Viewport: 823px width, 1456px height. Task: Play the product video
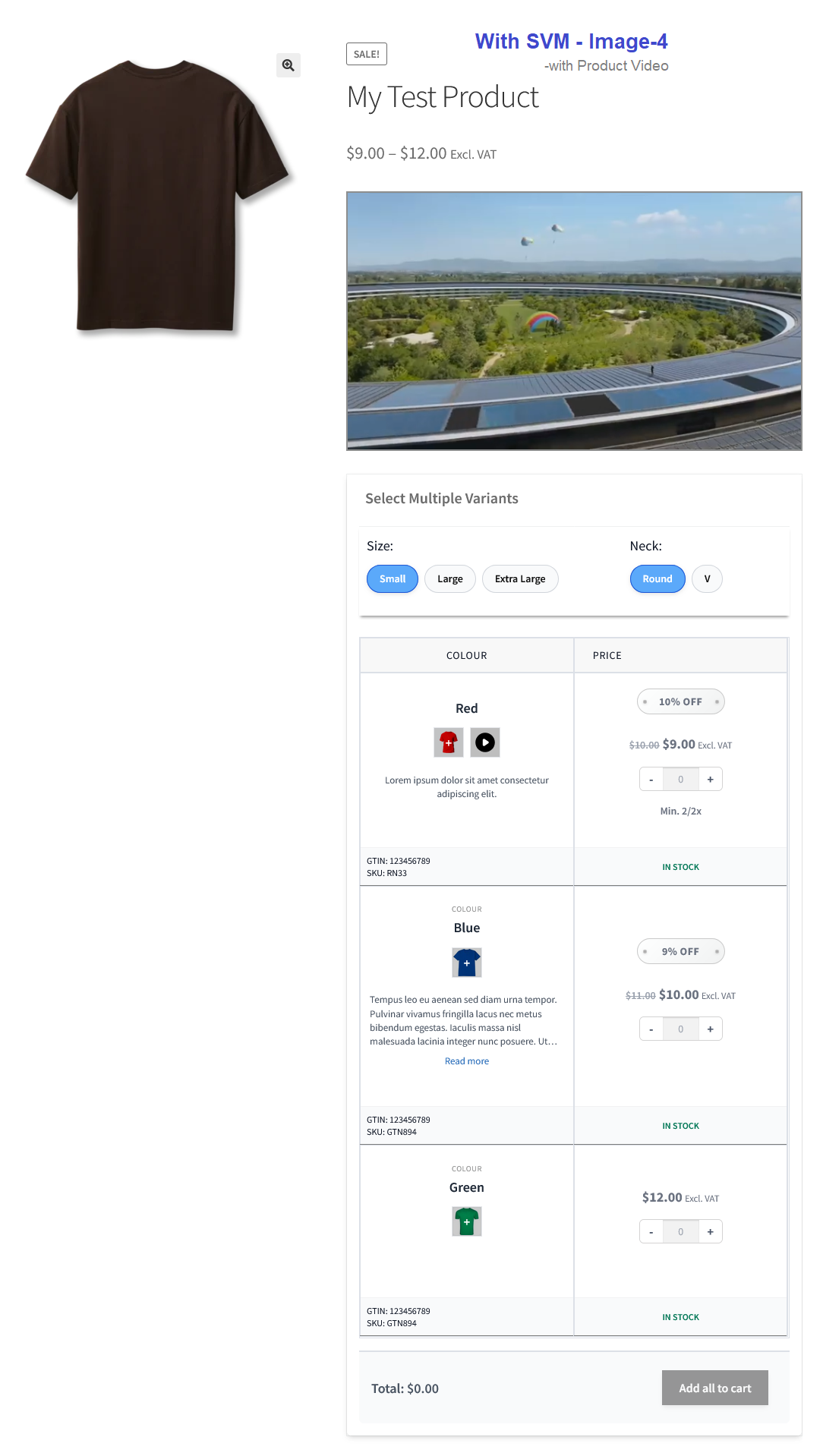[574, 321]
